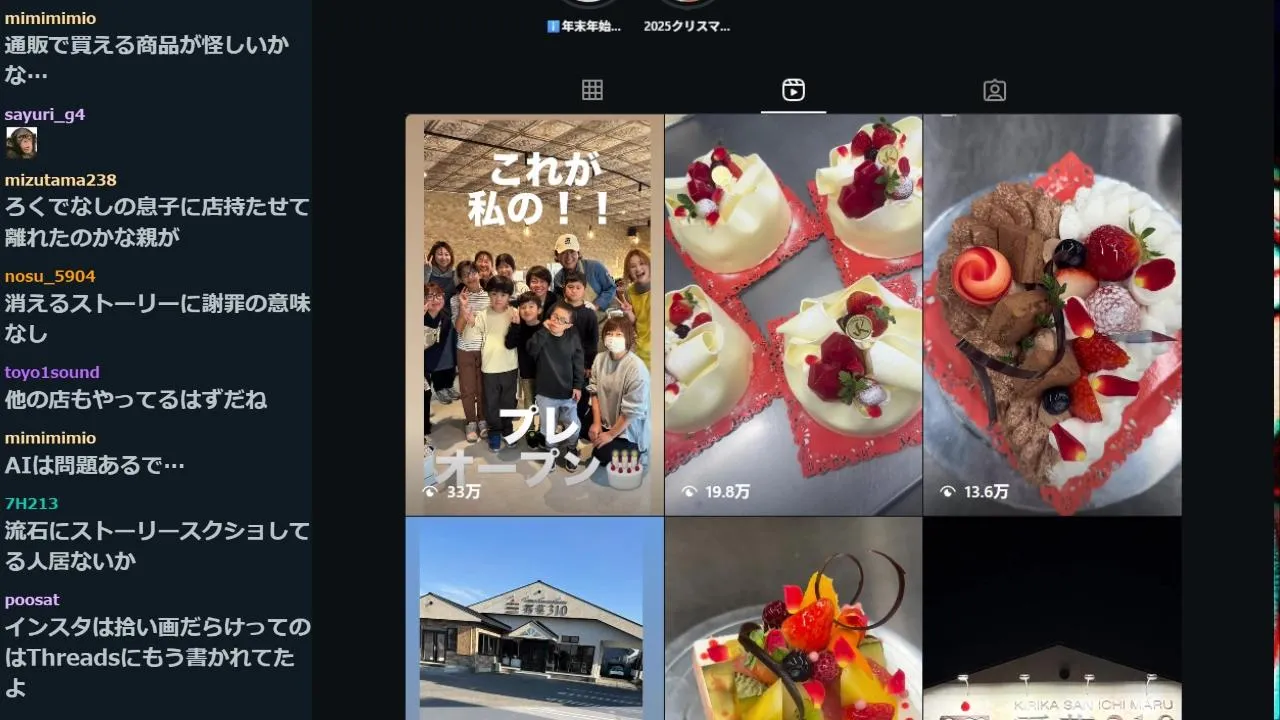Open the night-time KIRIKA SAN ICHI MARU reel
The image size is (1280, 720).
tap(1052, 618)
